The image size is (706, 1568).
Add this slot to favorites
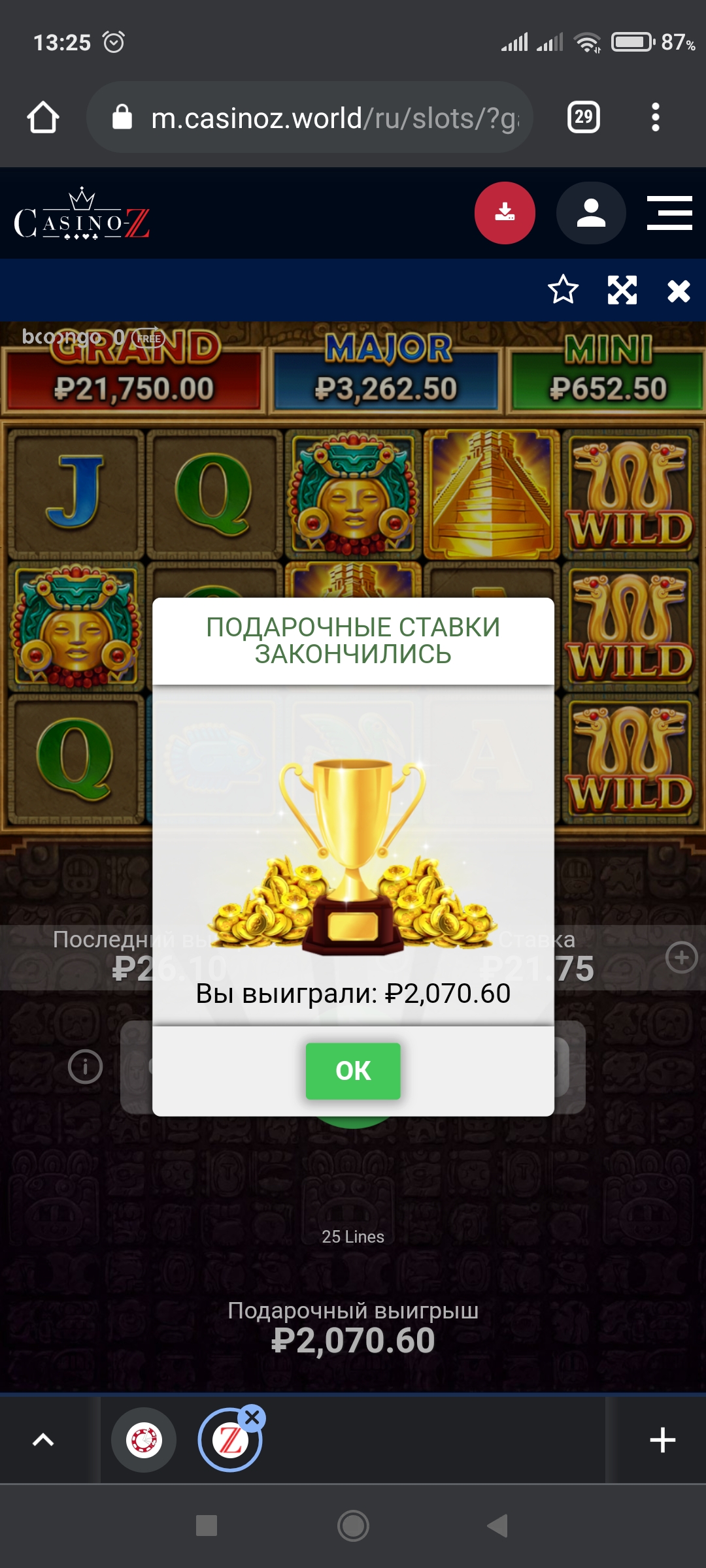(x=563, y=290)
